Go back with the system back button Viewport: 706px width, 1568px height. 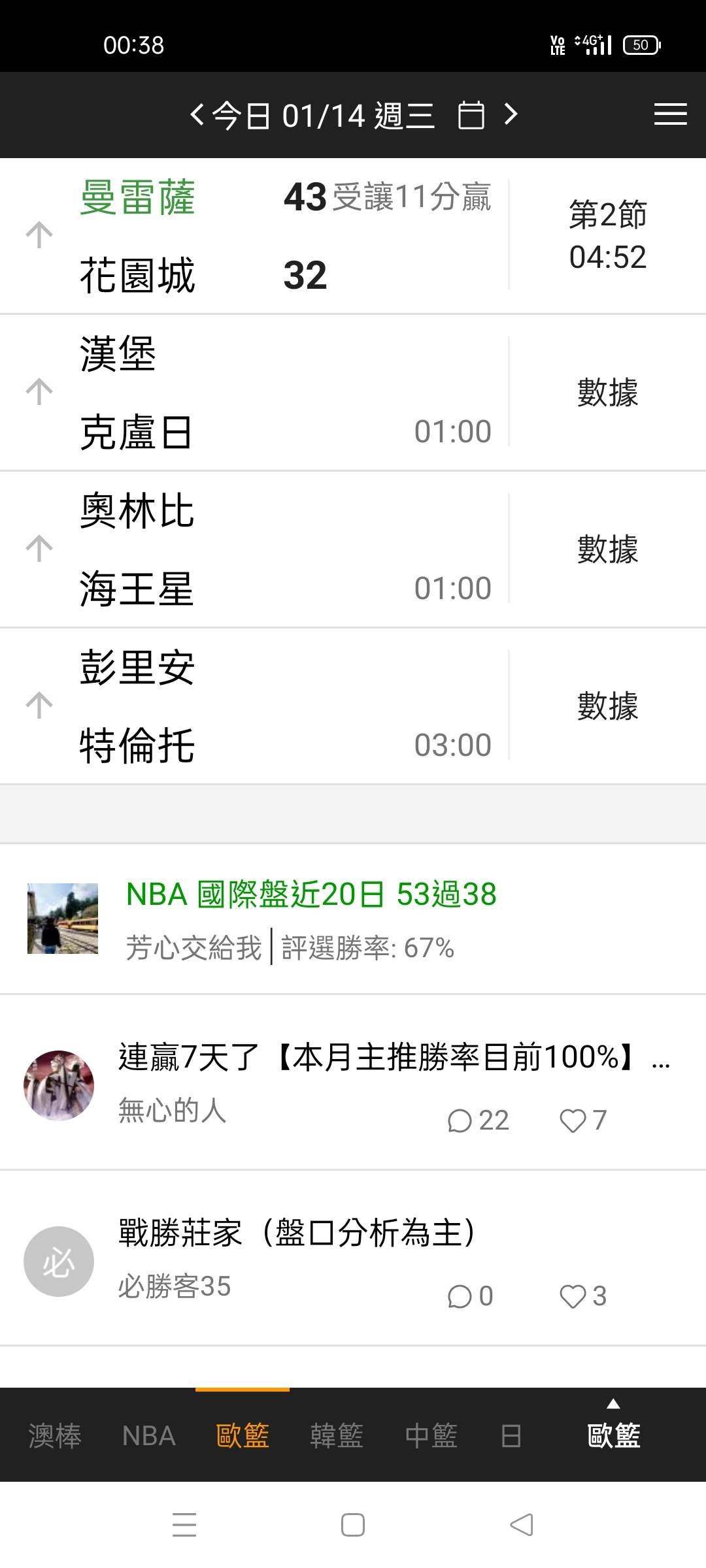point(521,1526)
